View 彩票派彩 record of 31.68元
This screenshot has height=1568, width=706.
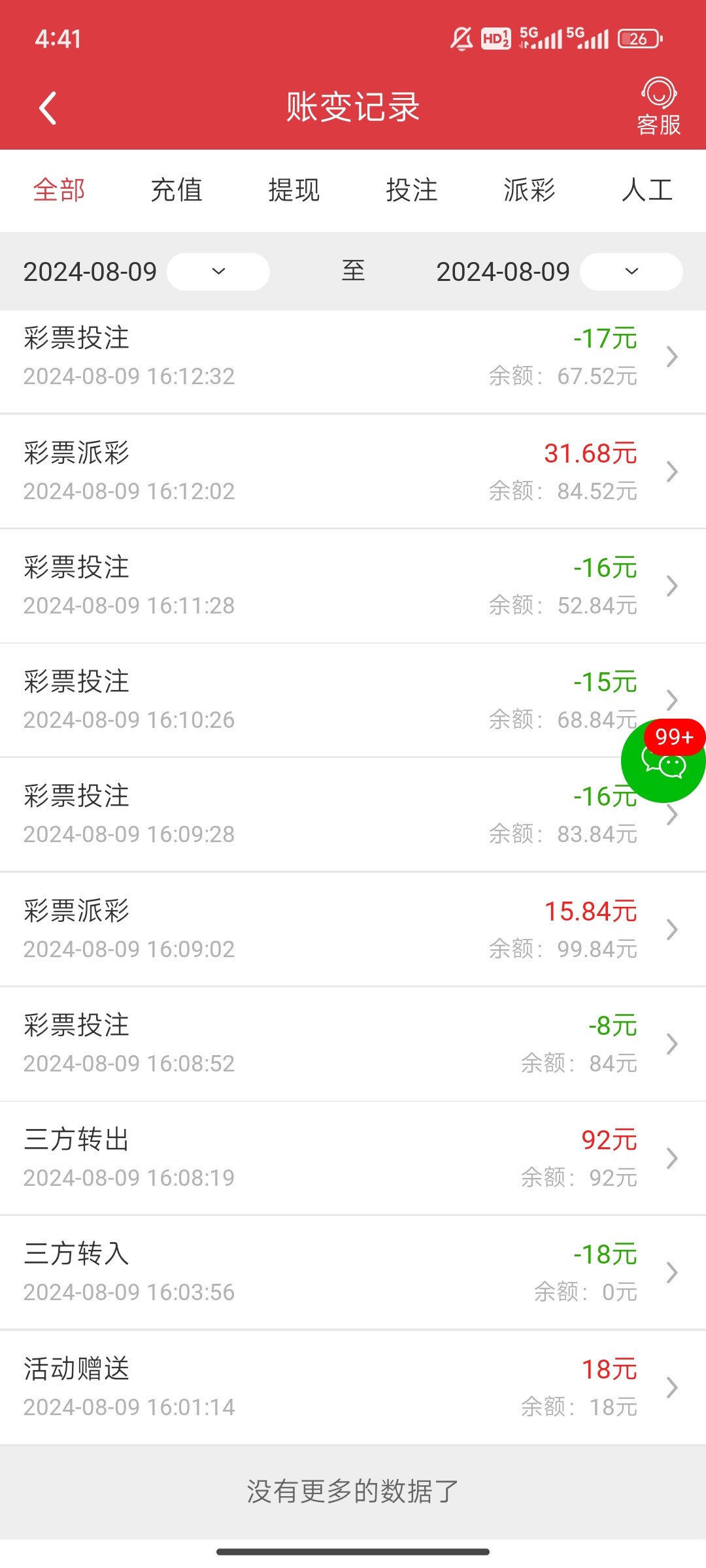click(x=353, y=471)
